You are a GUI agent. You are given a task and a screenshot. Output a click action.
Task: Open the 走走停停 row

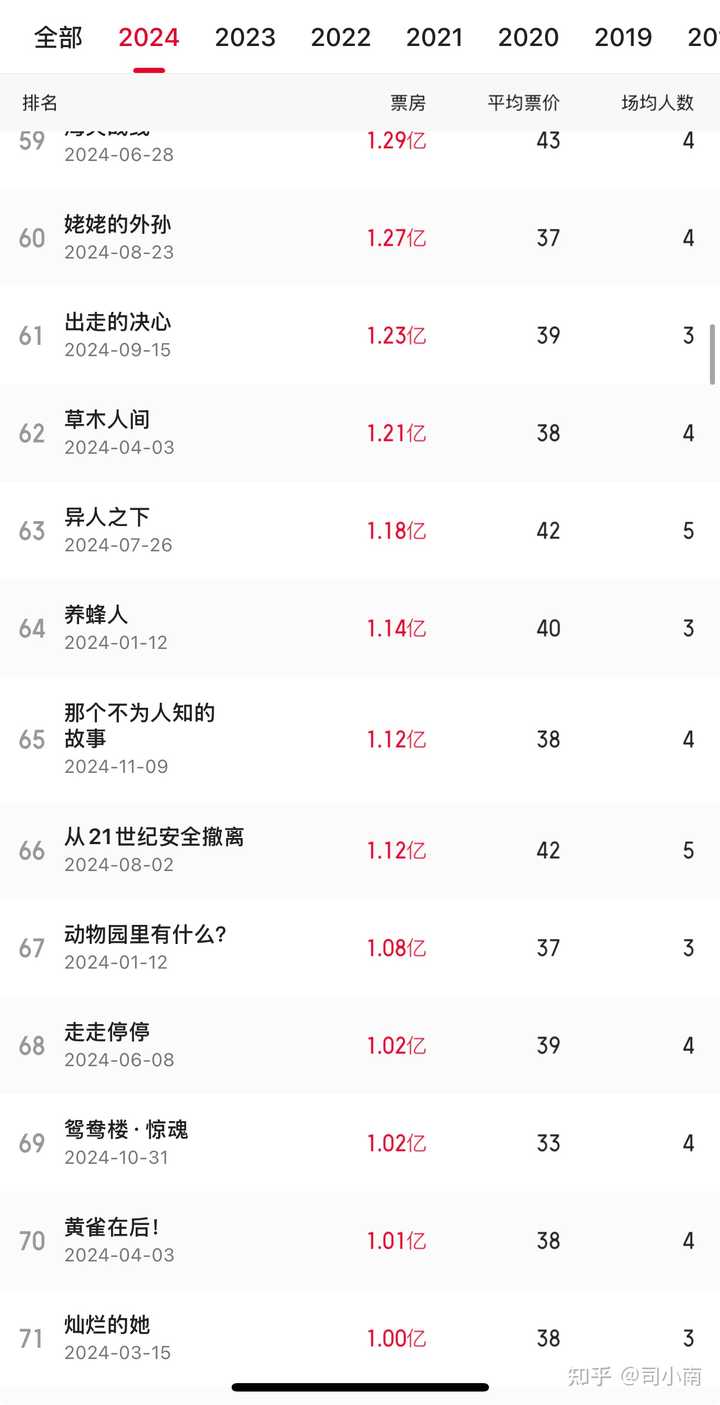click(x=107, y=1032)
